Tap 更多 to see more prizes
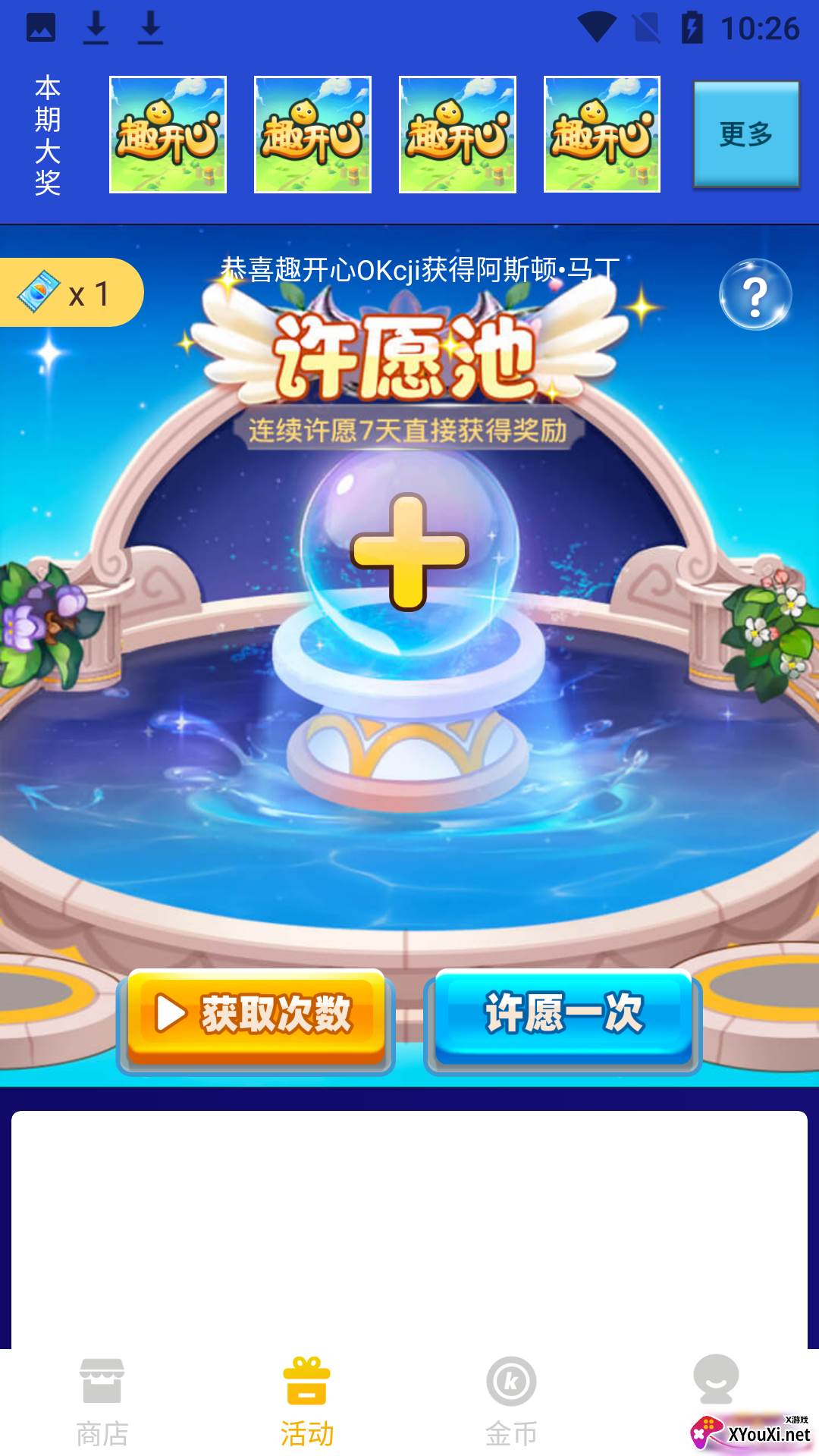This screenshot has height=1456, width=819. click(x=746, y=134)
